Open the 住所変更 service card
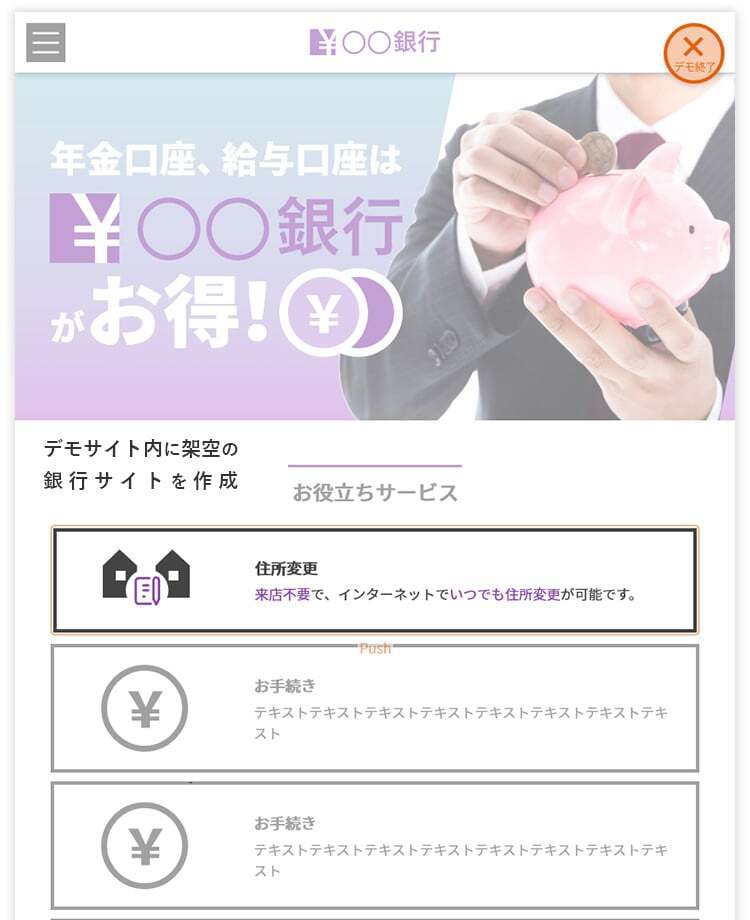Viewport: 750px width, 920px height. tap(374, 580)
